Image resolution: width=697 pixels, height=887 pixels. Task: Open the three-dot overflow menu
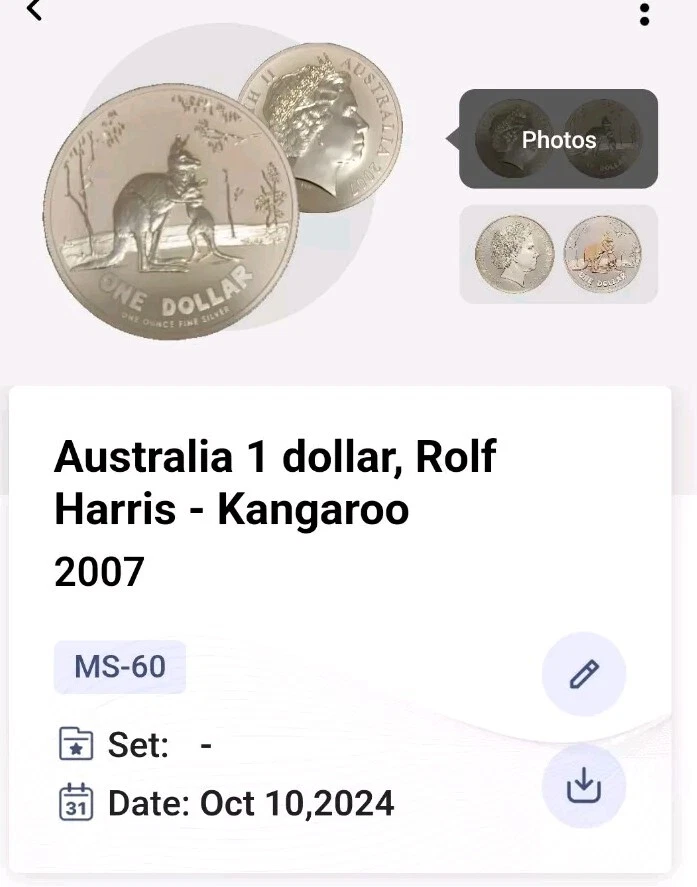(x=645, y=14)
